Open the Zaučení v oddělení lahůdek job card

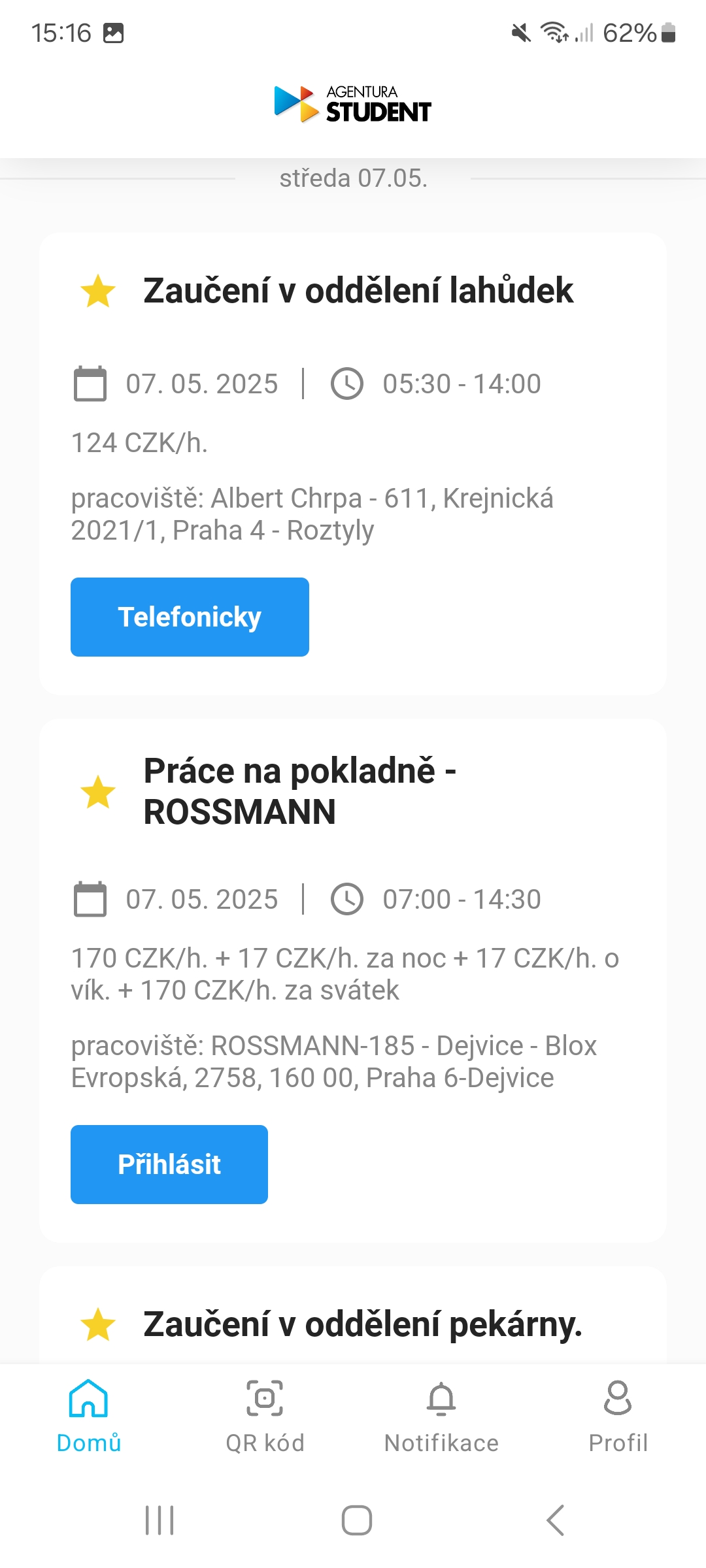pos(353,464)
